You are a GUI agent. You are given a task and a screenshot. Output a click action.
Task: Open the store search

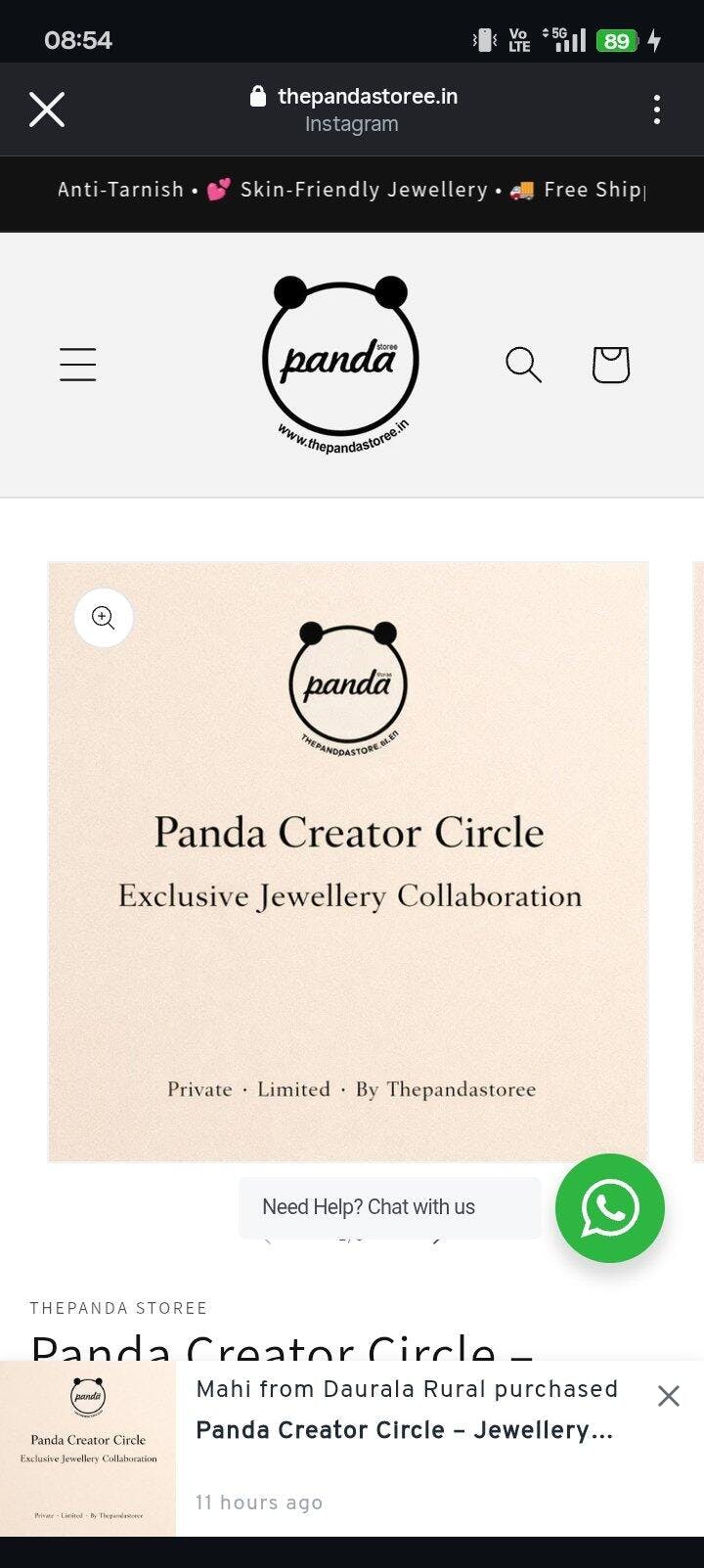tap(523, 365)
